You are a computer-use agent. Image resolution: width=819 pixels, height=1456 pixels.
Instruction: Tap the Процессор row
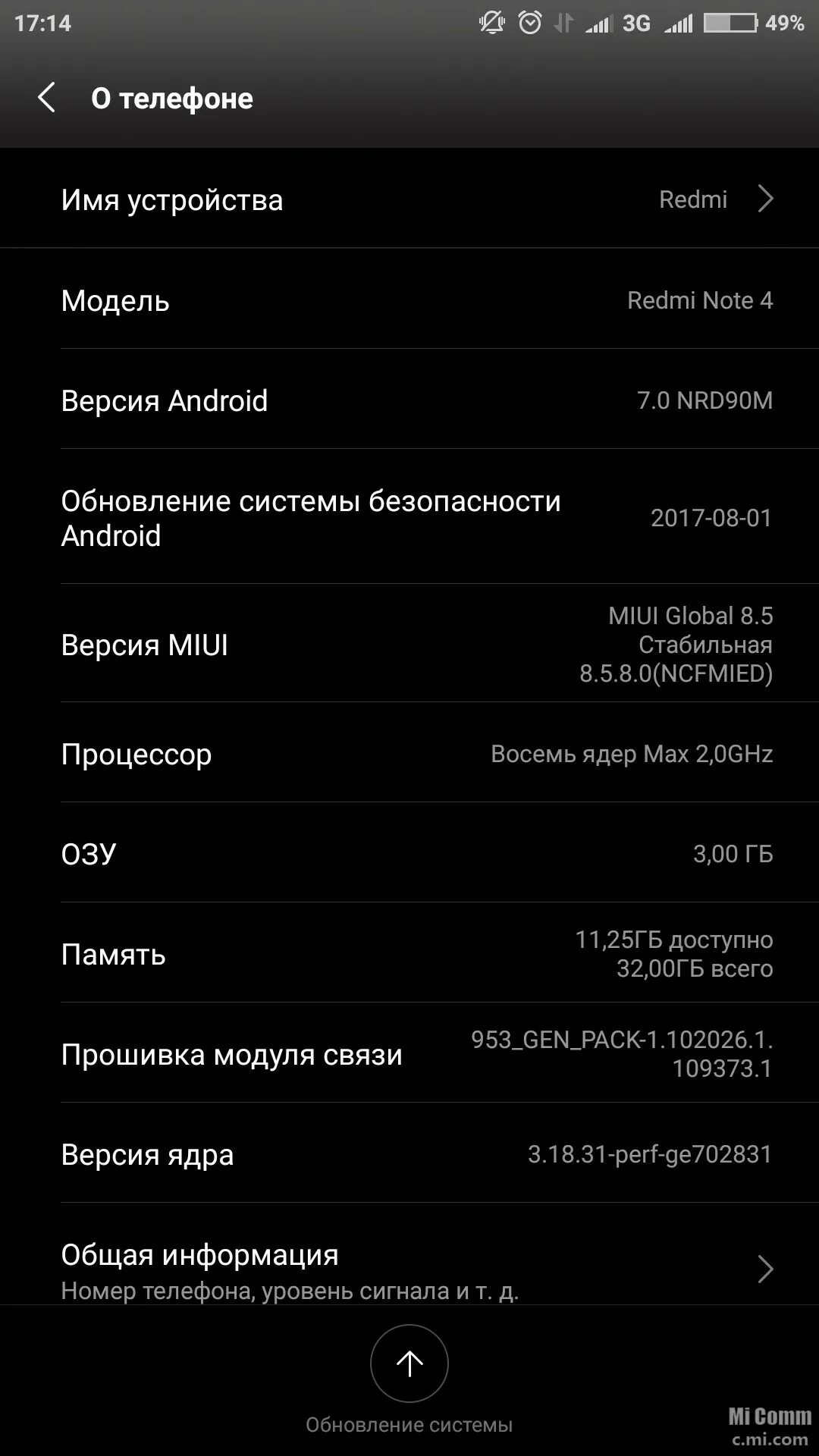pos(409,754)
